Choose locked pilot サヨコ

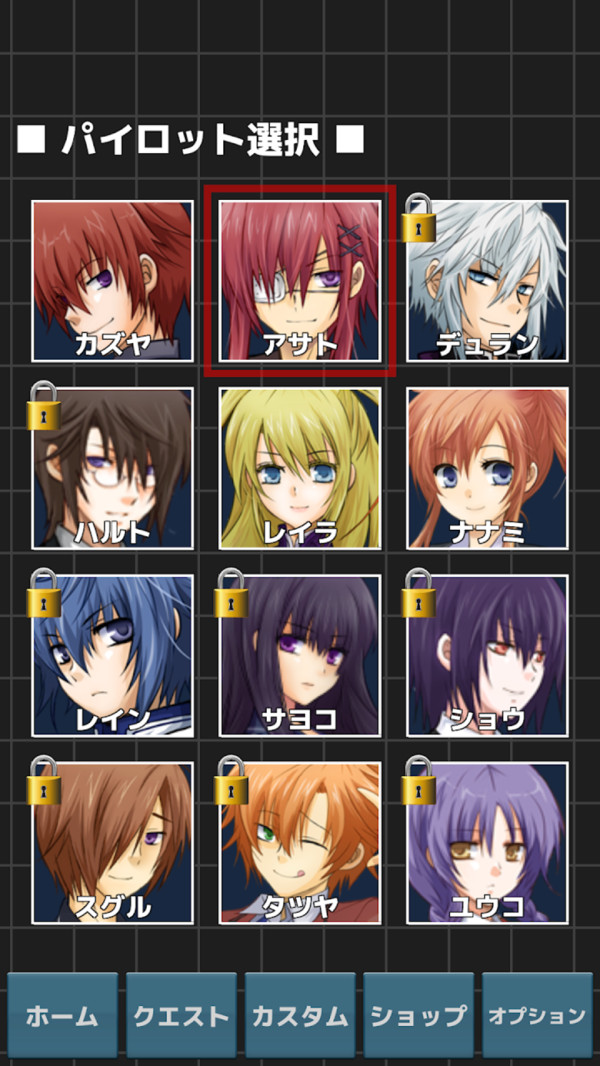[x=300, y=655]
